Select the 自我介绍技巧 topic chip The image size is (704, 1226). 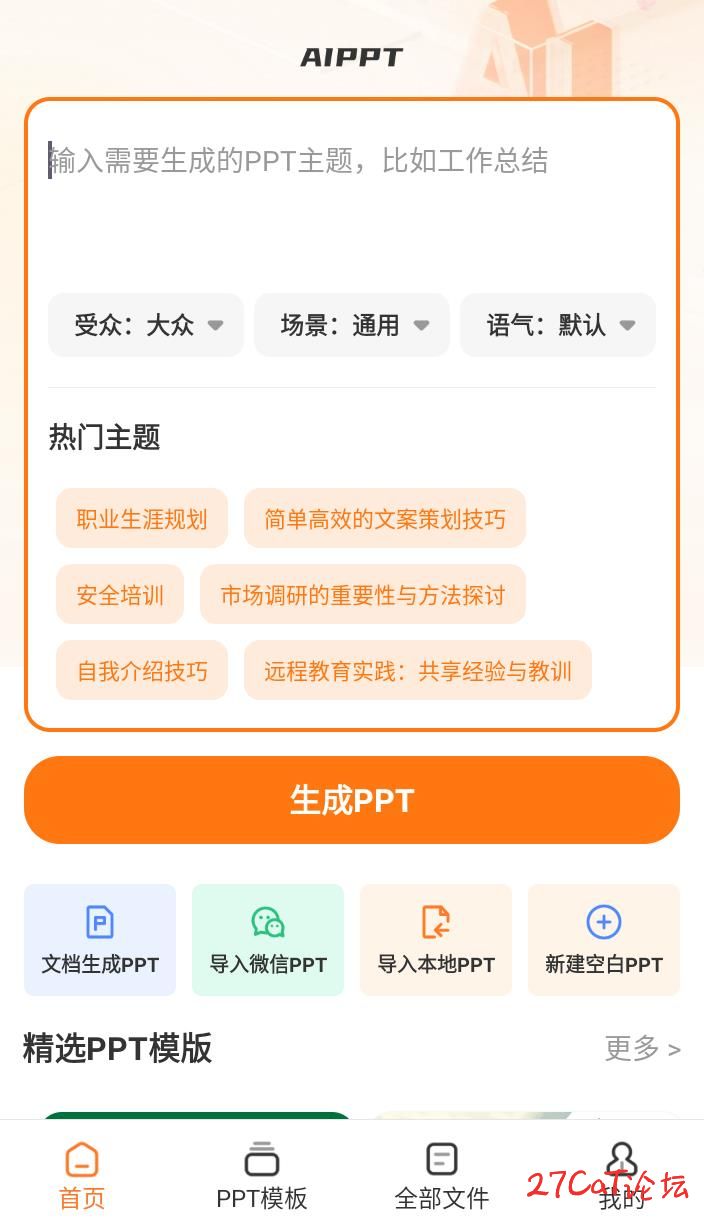(142, 671)
